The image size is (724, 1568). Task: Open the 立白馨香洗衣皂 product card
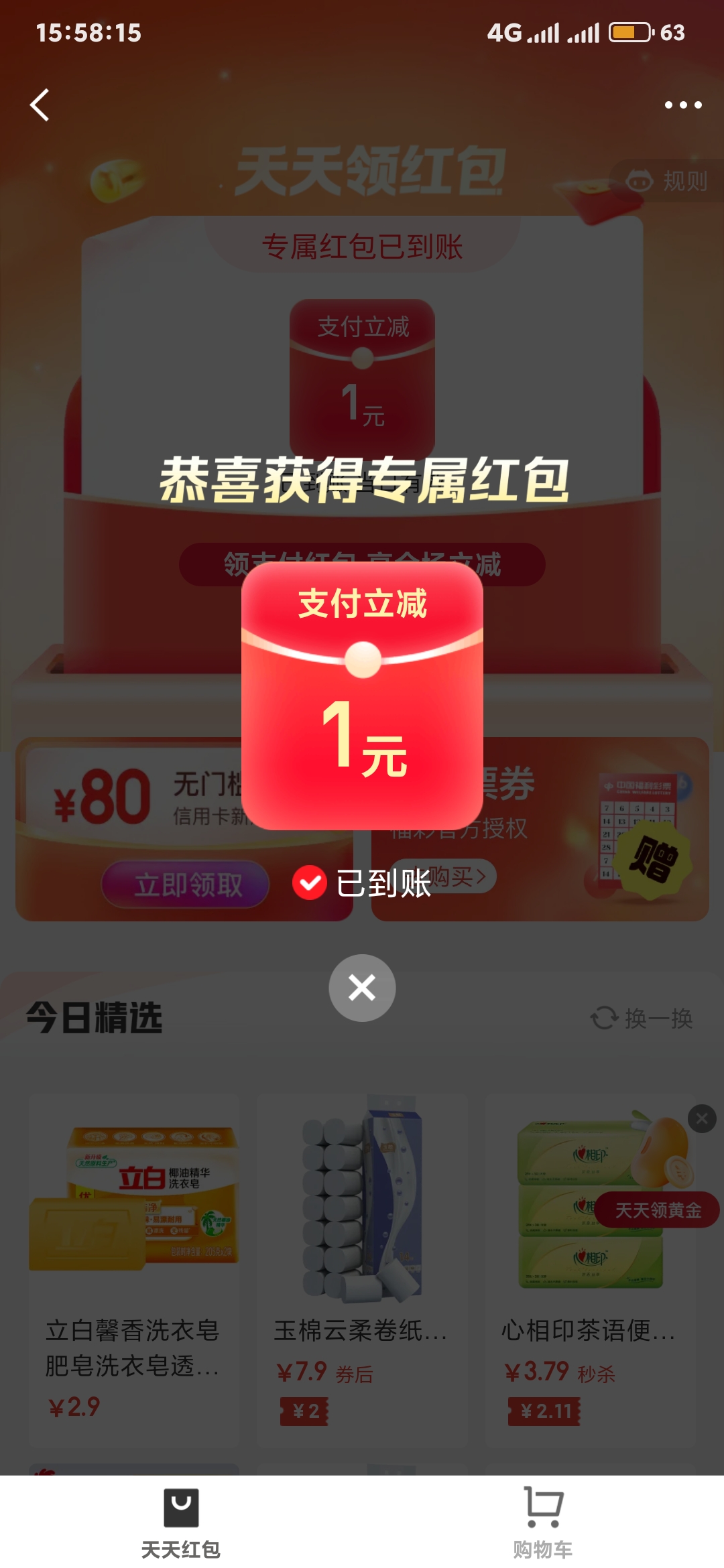[x=134, y=1266]
